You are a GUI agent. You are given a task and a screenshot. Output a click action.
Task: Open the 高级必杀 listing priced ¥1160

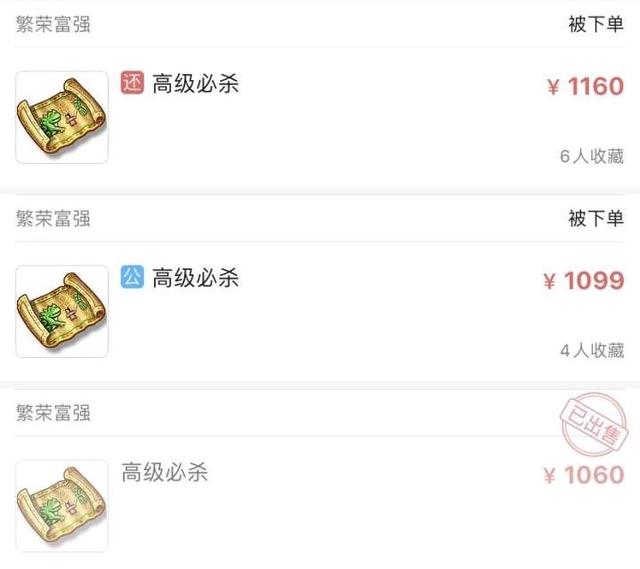[x=195, y=84]
